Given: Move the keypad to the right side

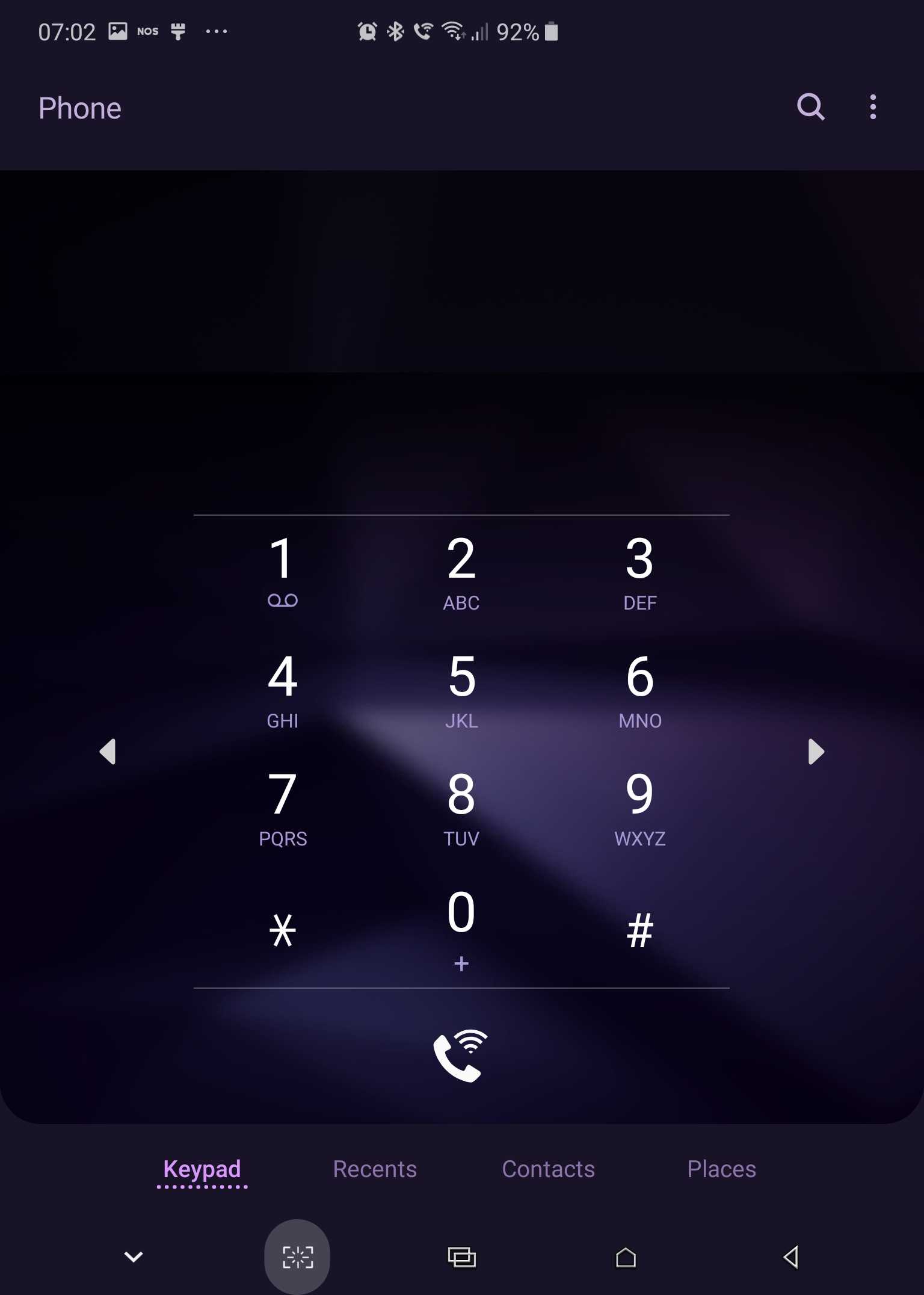Looking at the screenshot, I should pos(816,752).
